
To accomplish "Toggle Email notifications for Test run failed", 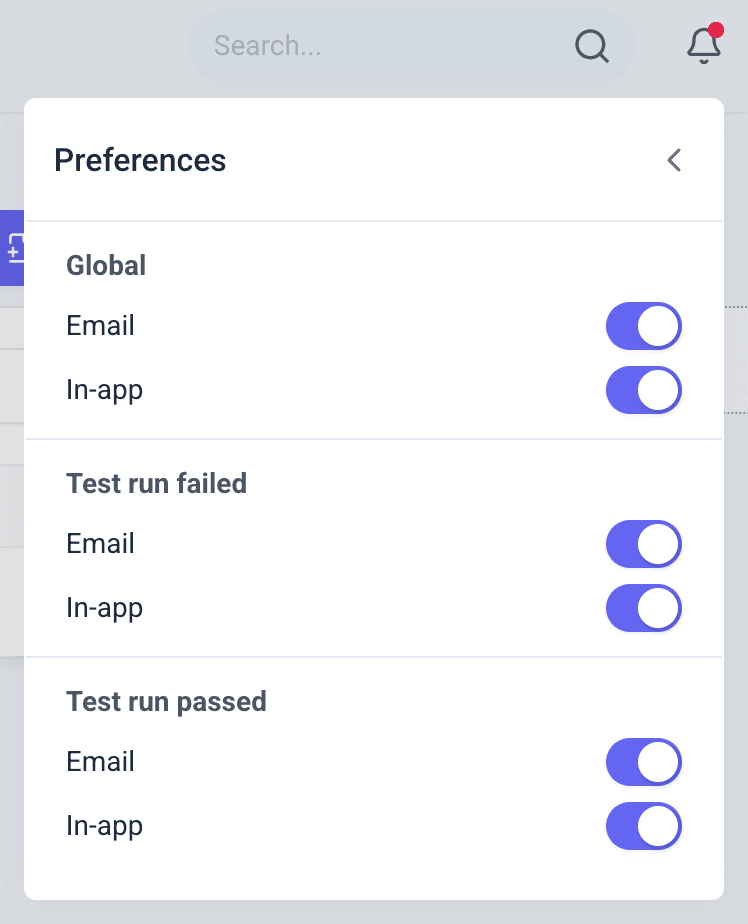I will (643, 544).
